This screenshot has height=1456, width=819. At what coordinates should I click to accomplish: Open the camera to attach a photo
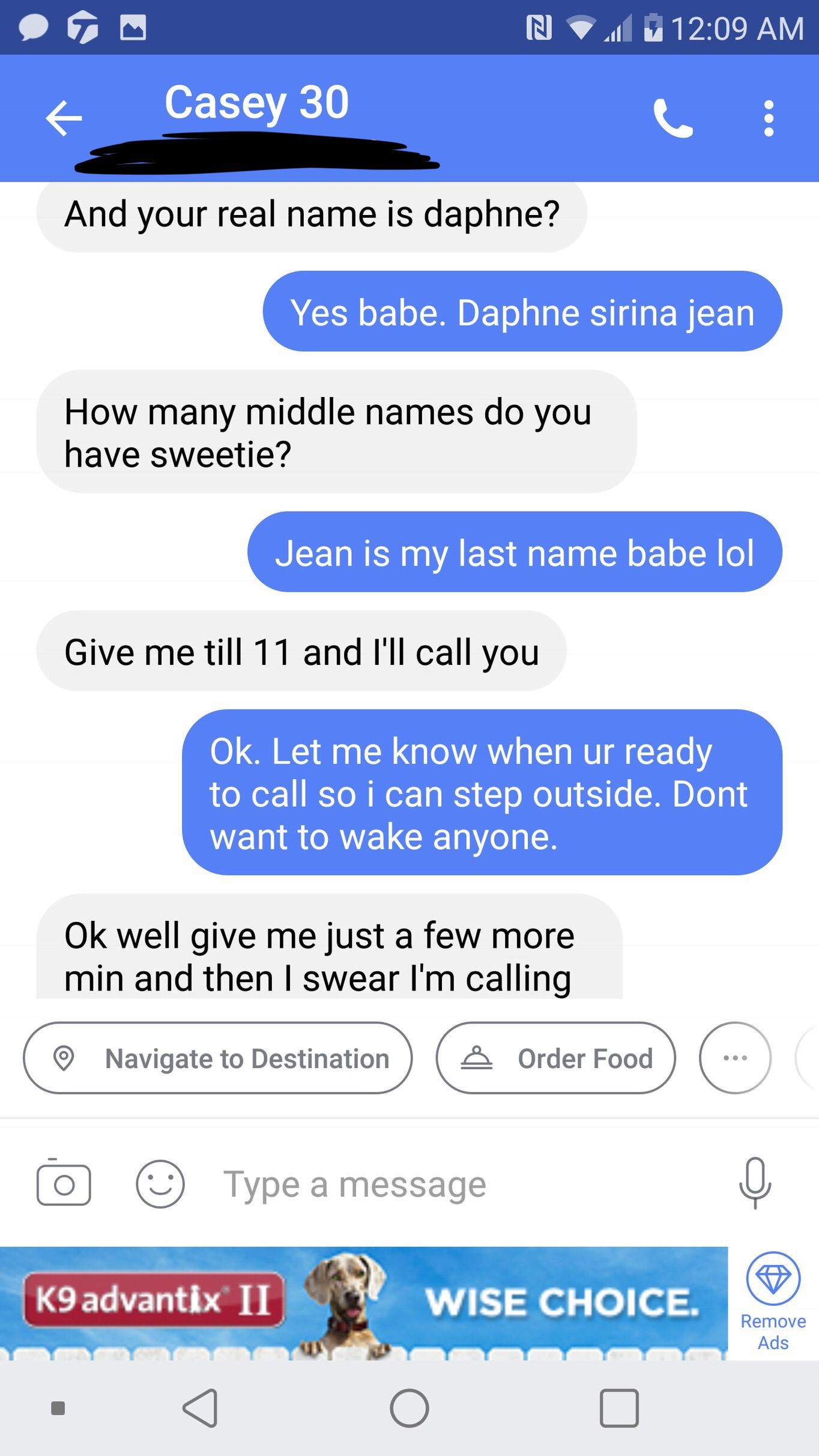tap(64, 1185)
